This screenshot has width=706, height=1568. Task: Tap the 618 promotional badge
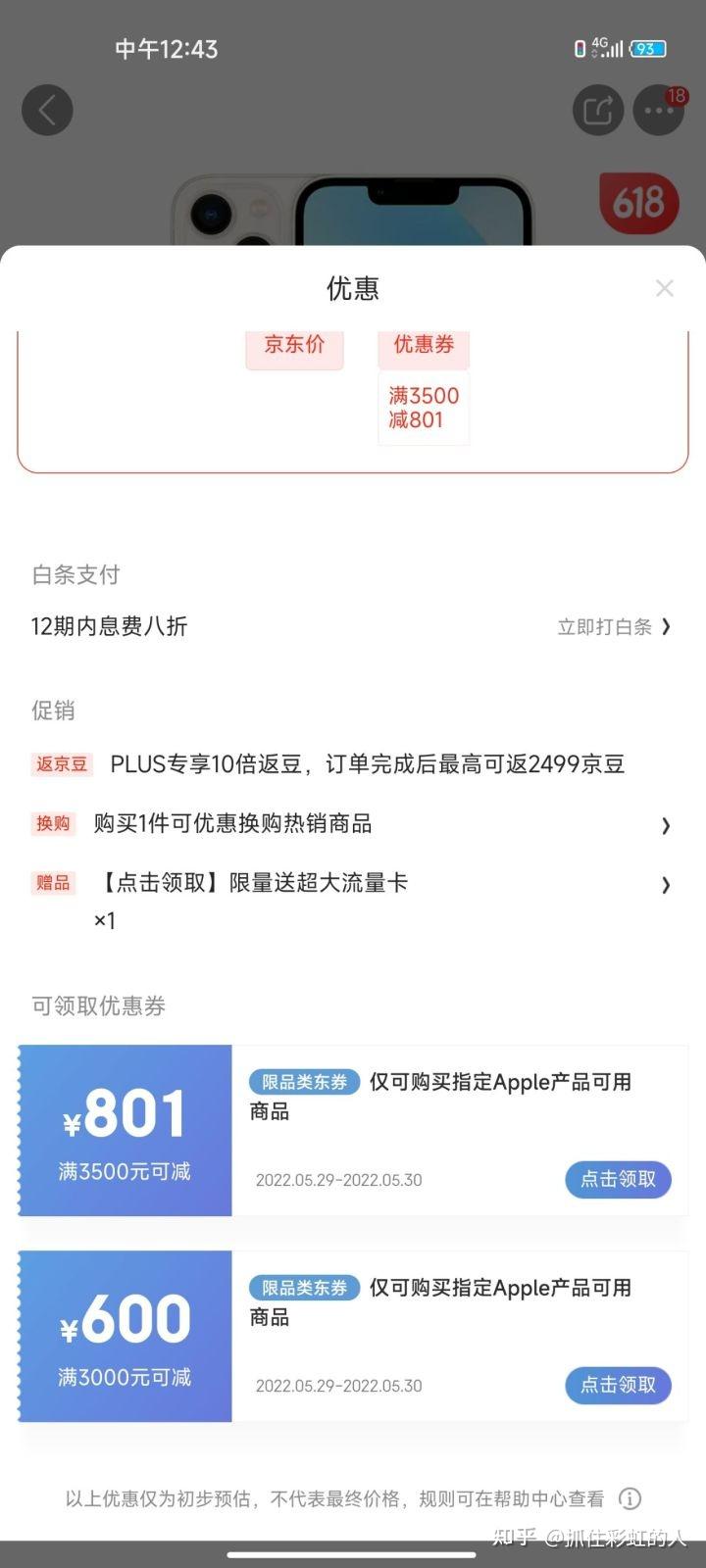tap(639, 203)
